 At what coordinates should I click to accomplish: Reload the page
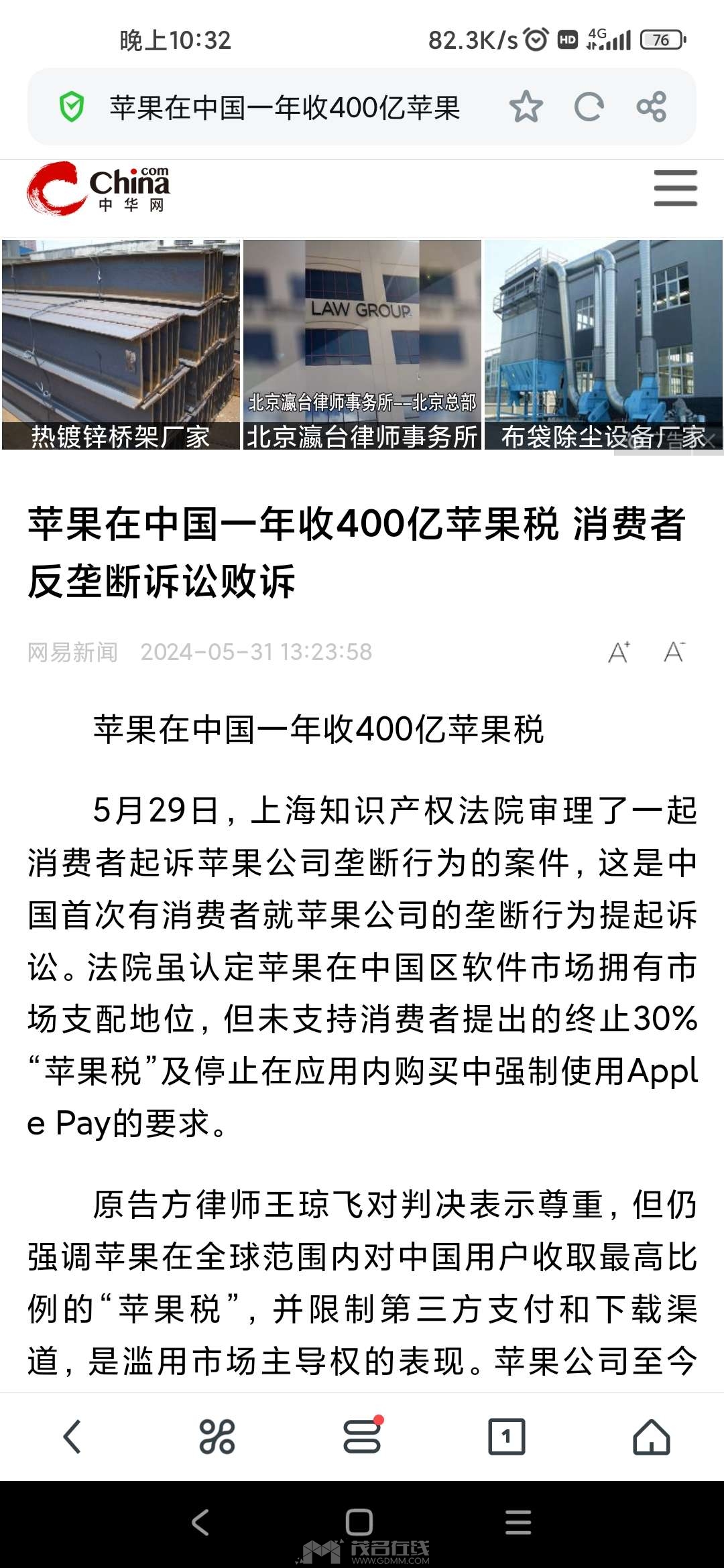pyautogui.click(x=589, y=107)
